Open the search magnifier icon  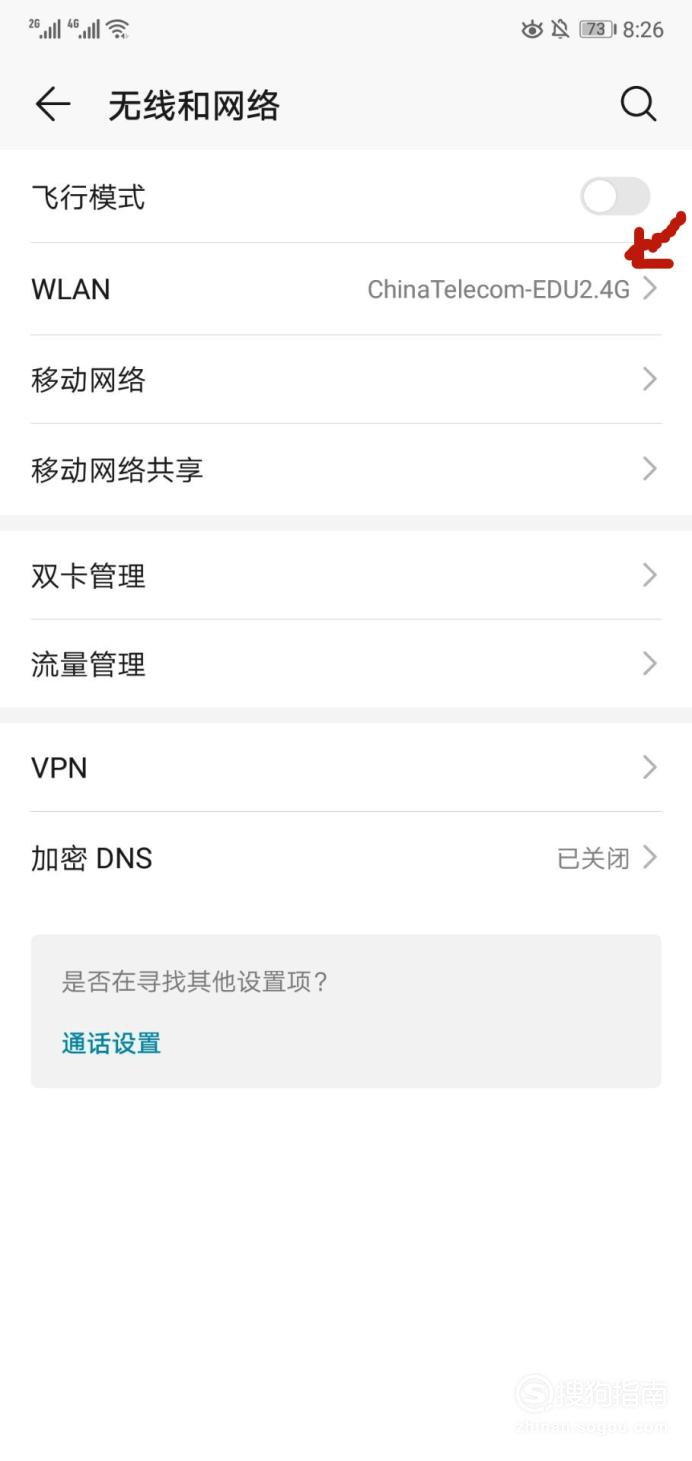click(x=638, y=104)
